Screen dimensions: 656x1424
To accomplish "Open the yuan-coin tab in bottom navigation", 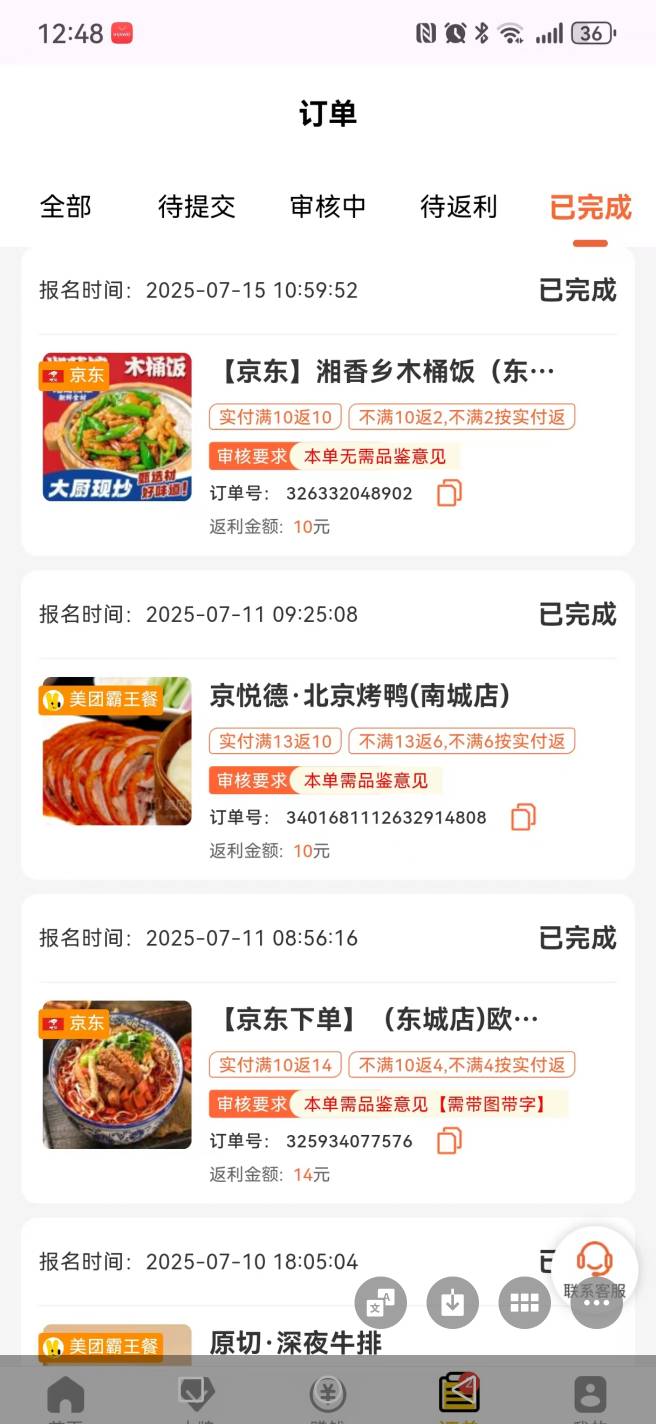I will [328, 1396].
